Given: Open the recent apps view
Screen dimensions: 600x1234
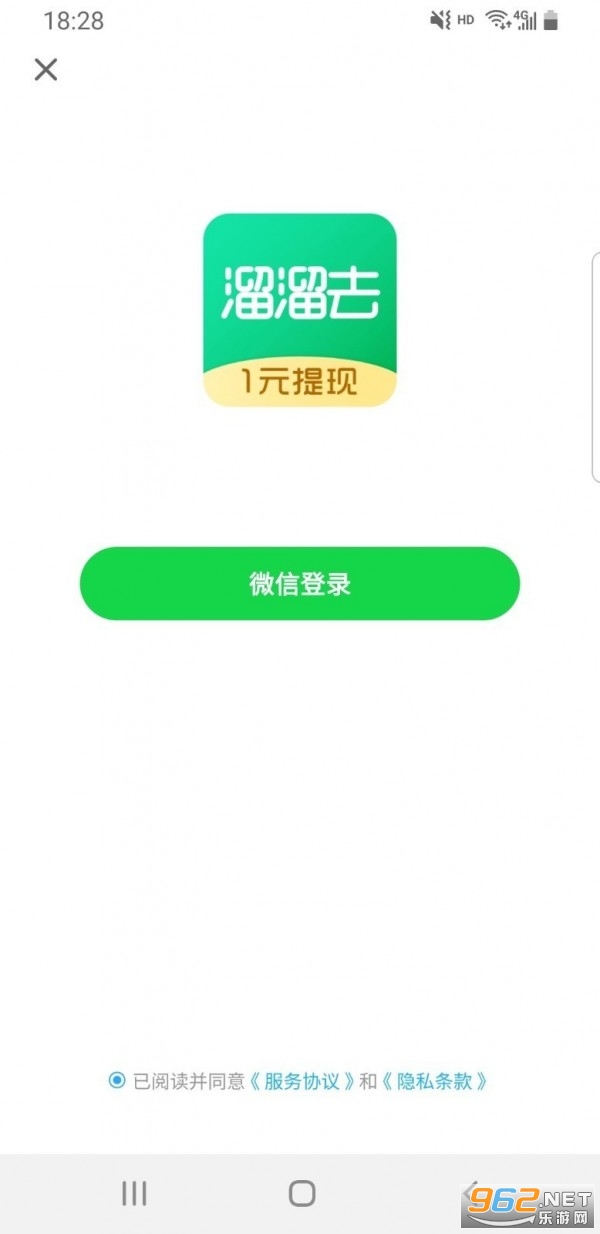Looking at the screenshot, I should pyautogui.click(x=134, y=1193).
